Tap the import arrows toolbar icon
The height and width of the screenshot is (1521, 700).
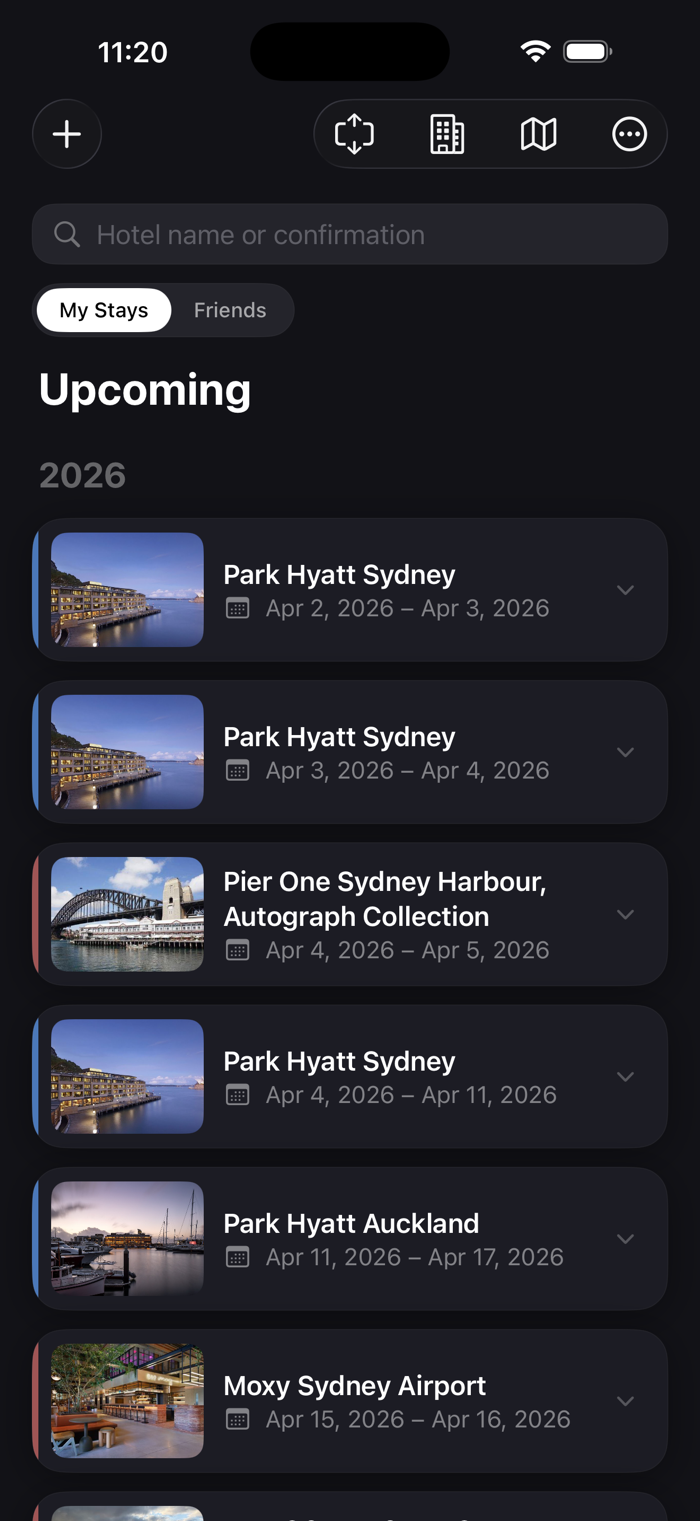[354, 134]
